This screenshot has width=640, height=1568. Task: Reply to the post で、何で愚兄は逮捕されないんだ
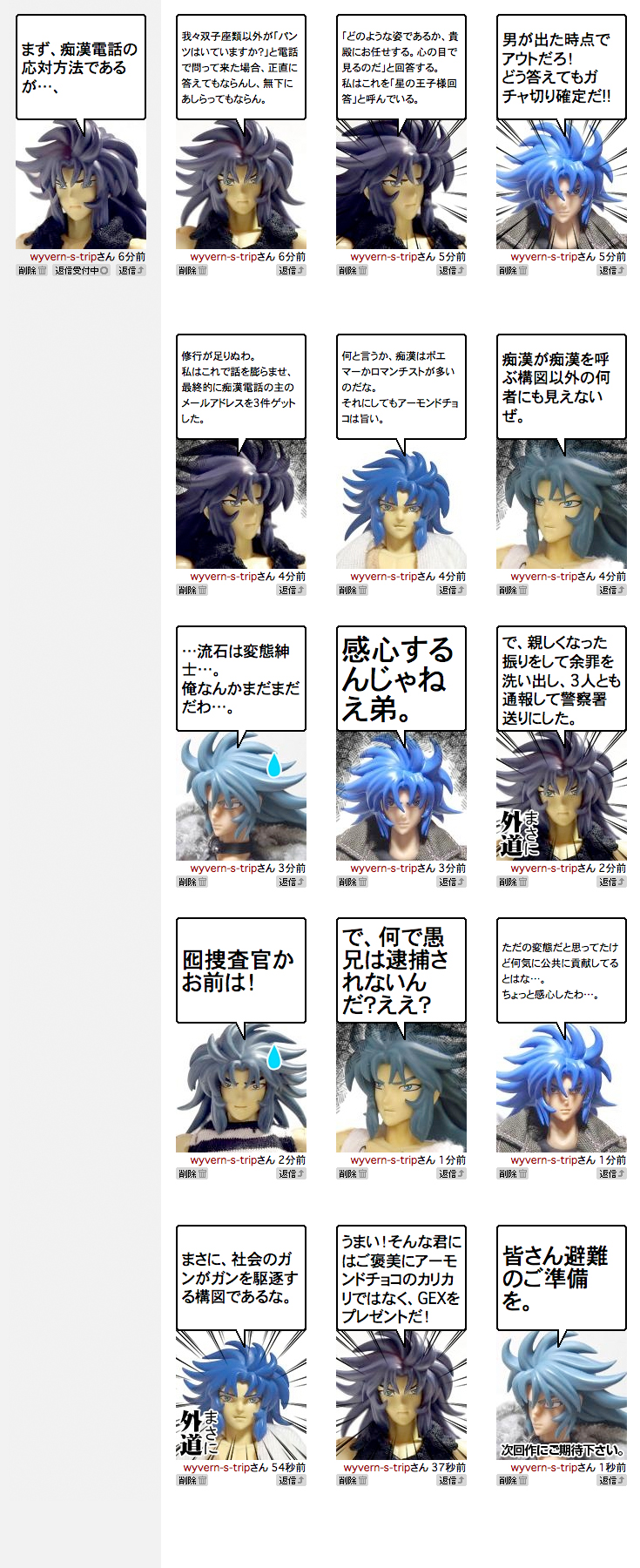coord(452,1174)
